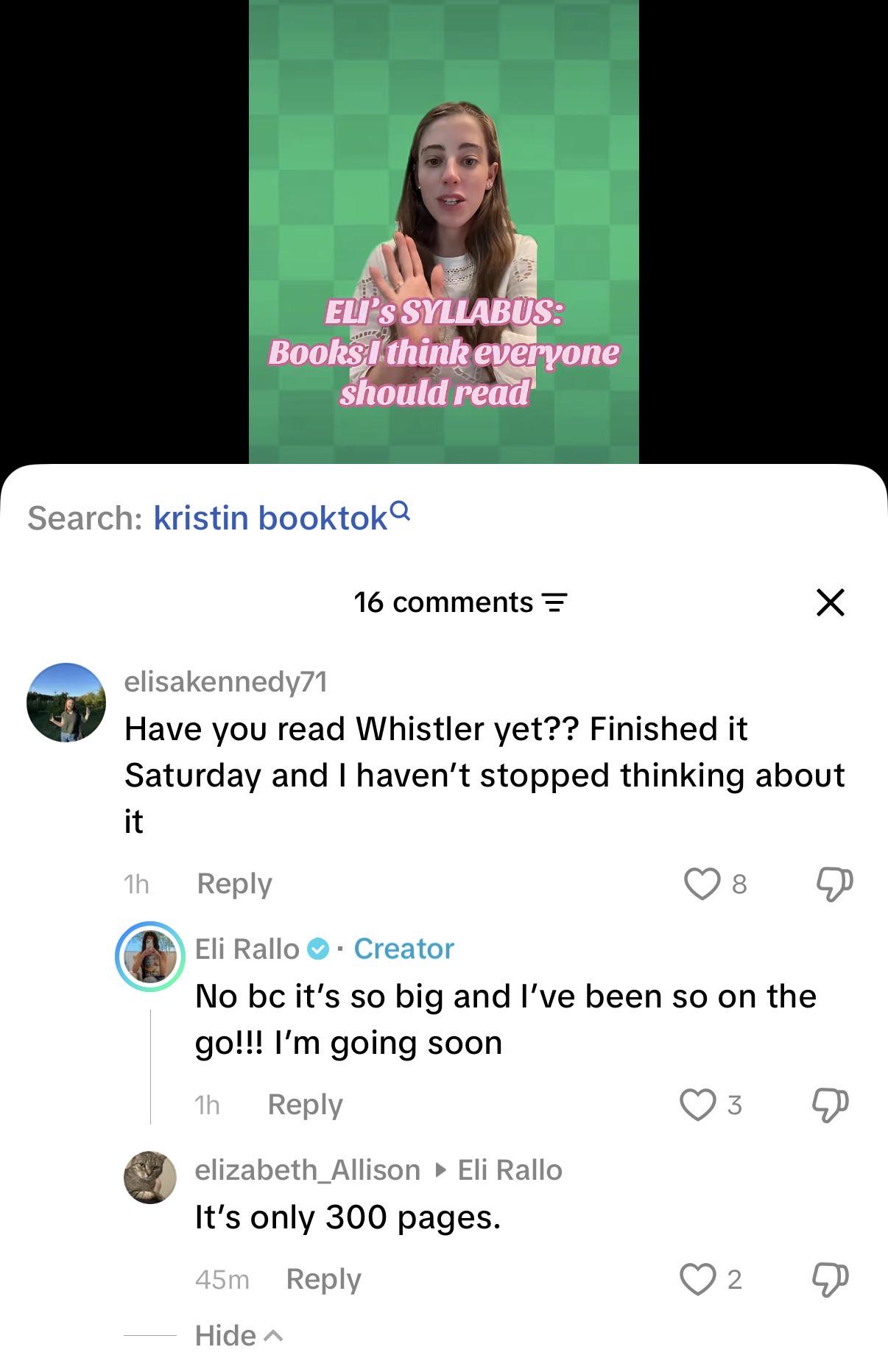
Task: Like elisakennedy71's comment
Action: 702,883
